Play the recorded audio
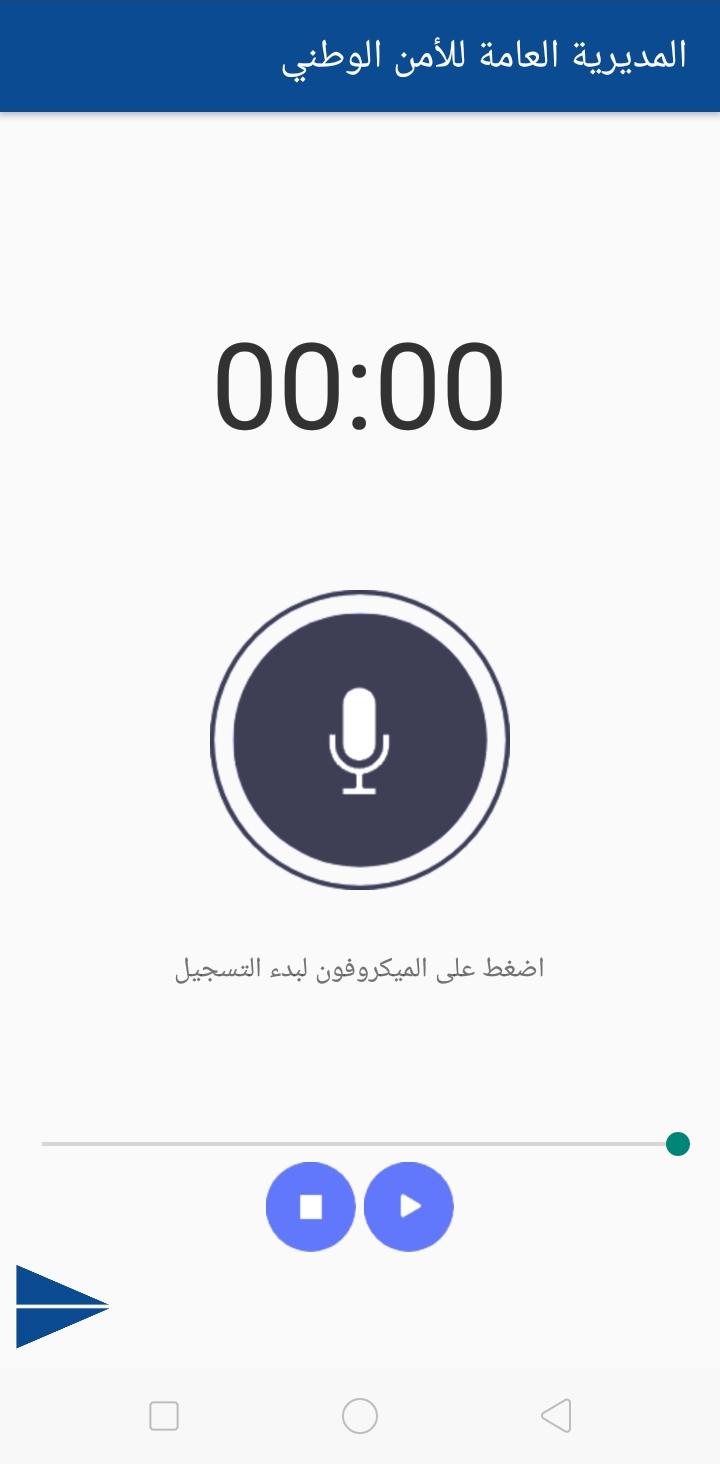720x1464 pixels. click(x=409, y=1206)
